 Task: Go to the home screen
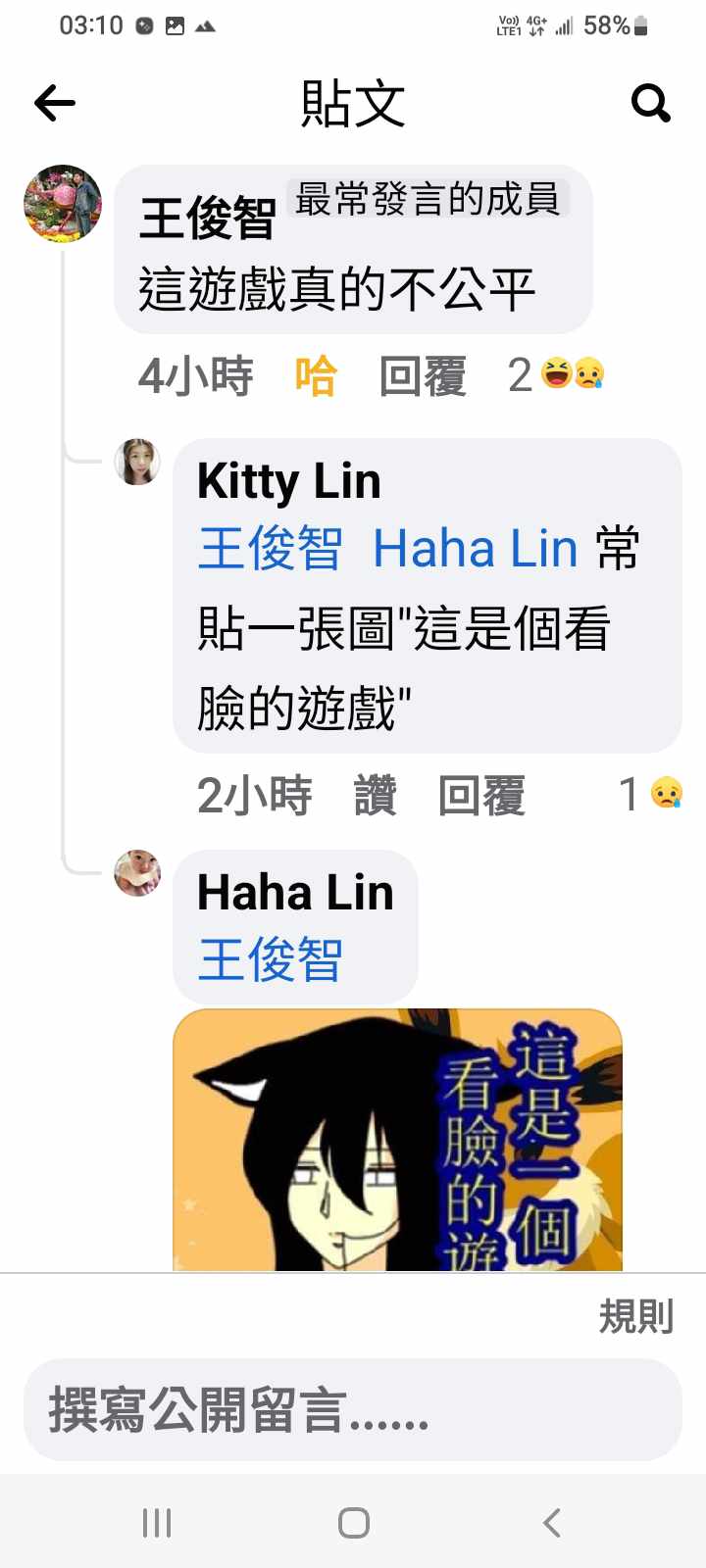coord(353,1523)
